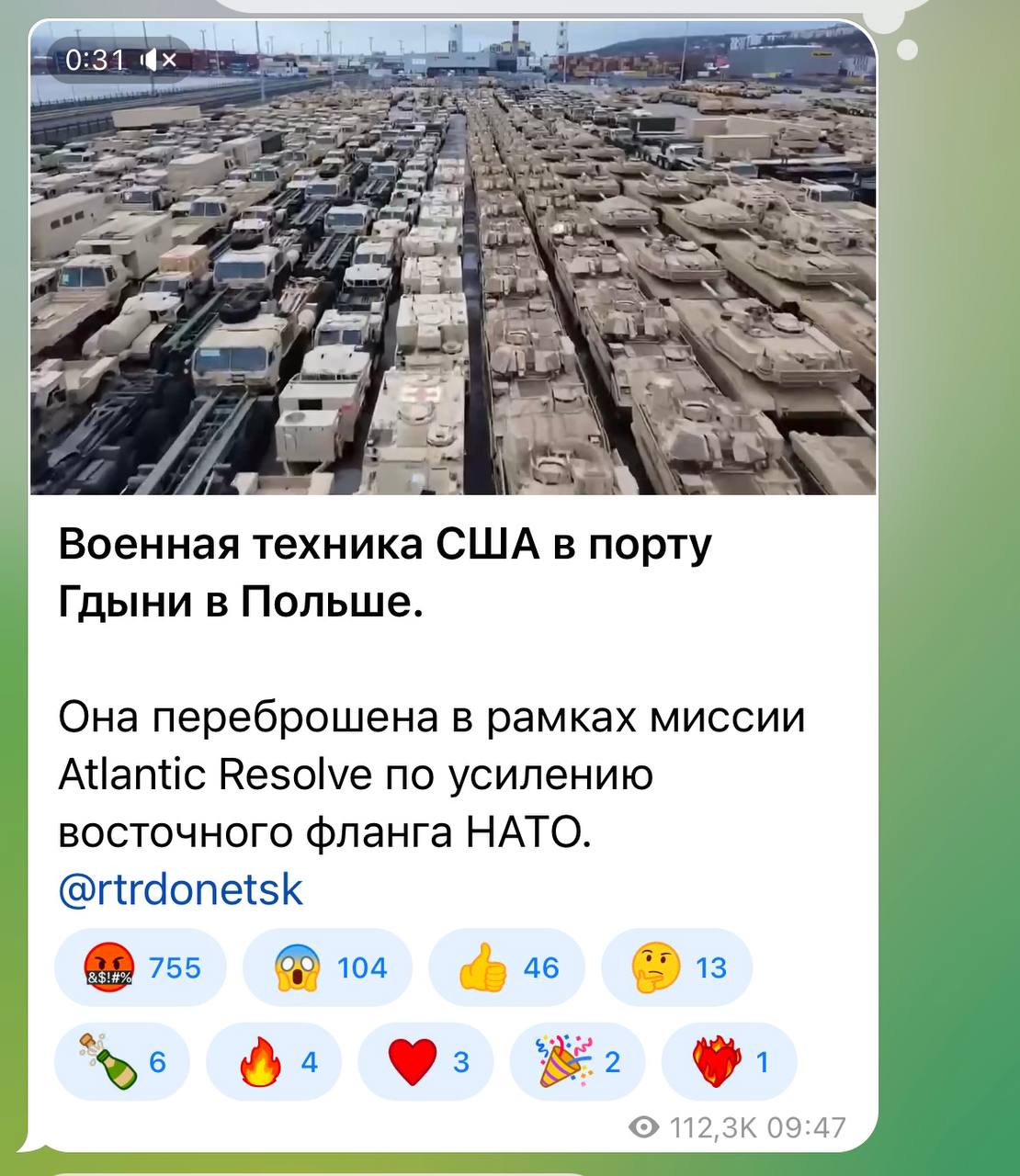Viewport: 1020px width, 1176px height.
Task: React with the thinking face emoji
Action: point(677,967)
